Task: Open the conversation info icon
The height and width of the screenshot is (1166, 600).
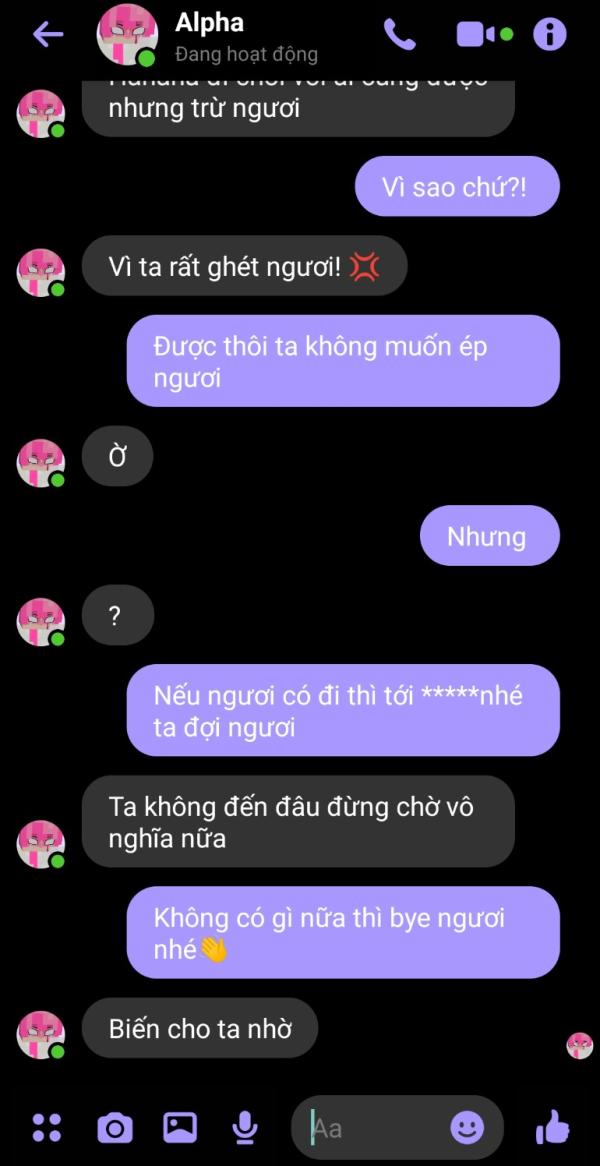Action: click(550, 34)
